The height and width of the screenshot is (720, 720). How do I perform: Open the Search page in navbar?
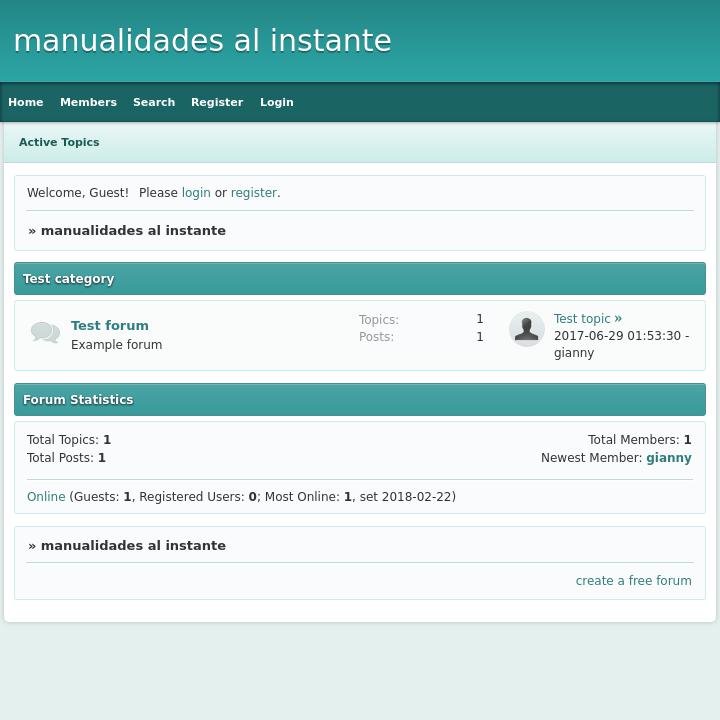coord(154,102)
